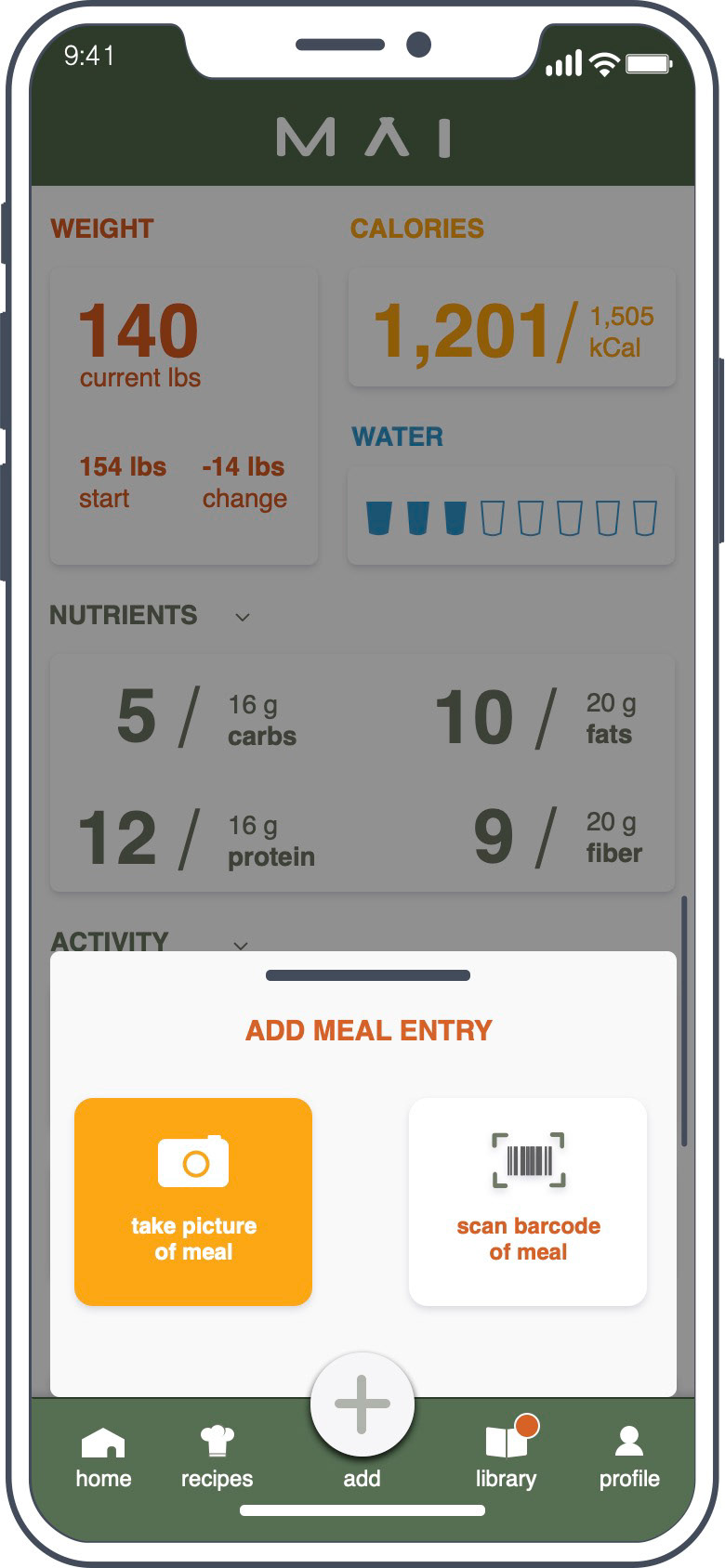The width and height of the screenshot is (725, 1568).
Task: Open the profile tab
Action: (x=629, y=1458)
